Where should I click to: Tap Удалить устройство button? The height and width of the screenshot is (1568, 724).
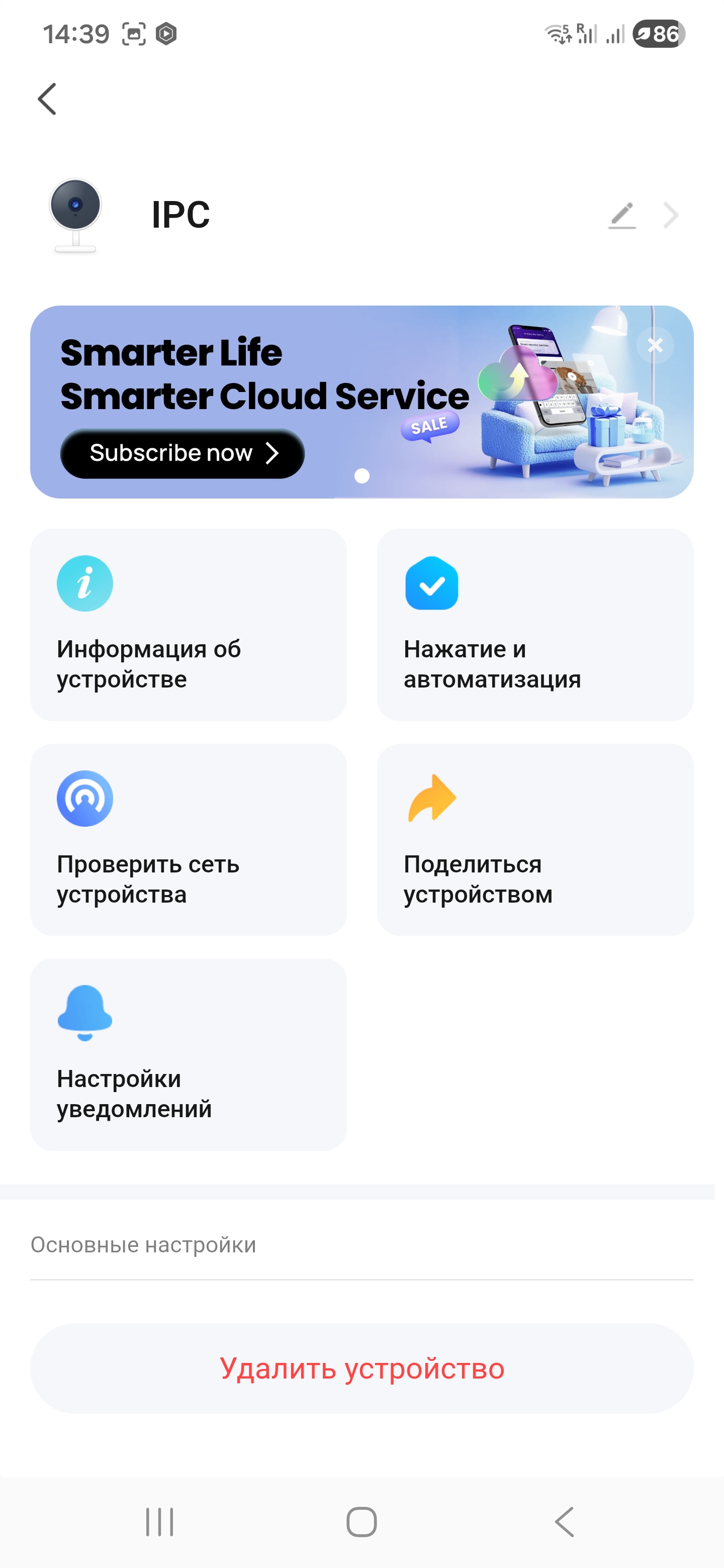(361, 1368)
